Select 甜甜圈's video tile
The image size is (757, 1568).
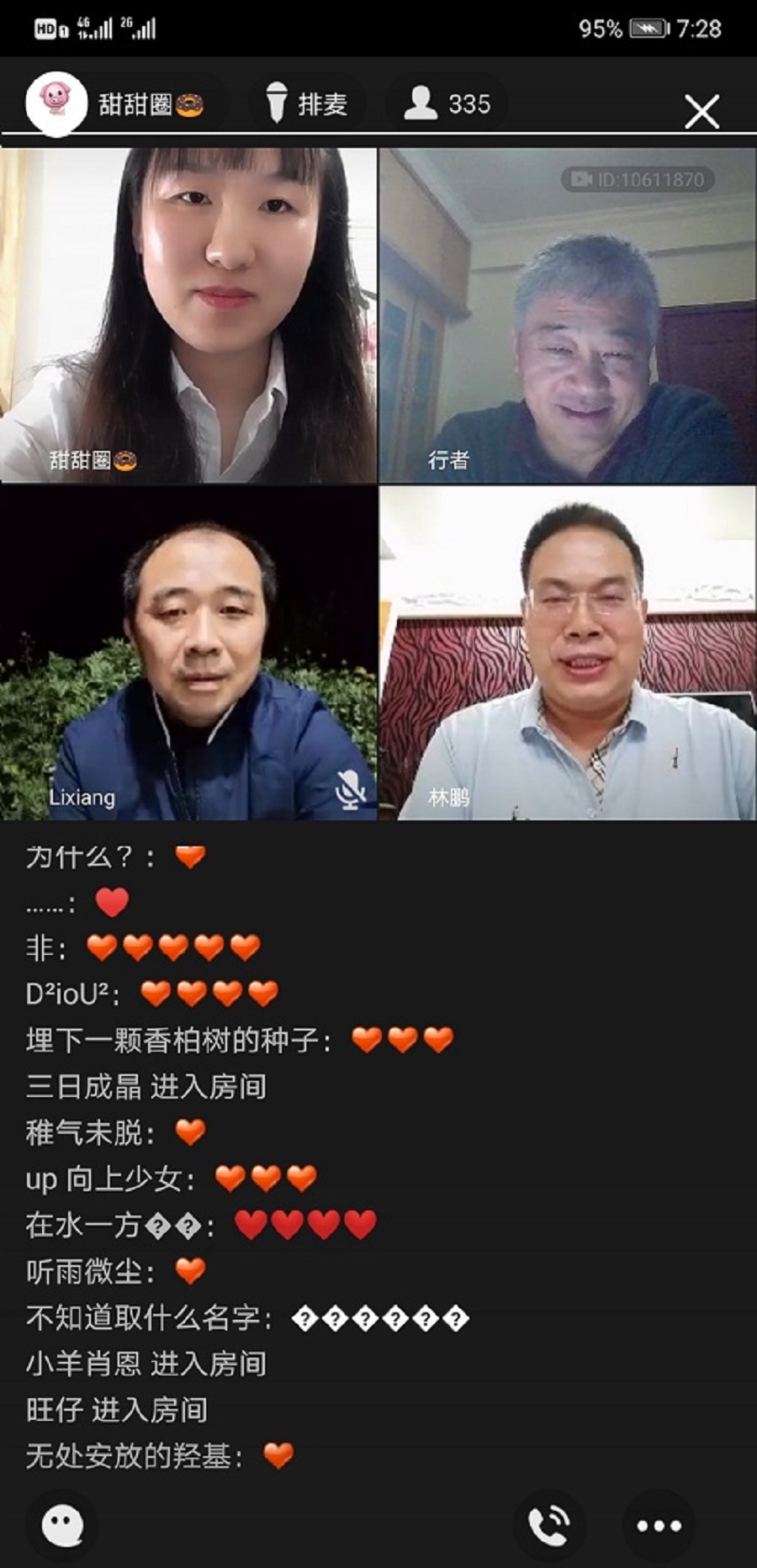(188, 315)
